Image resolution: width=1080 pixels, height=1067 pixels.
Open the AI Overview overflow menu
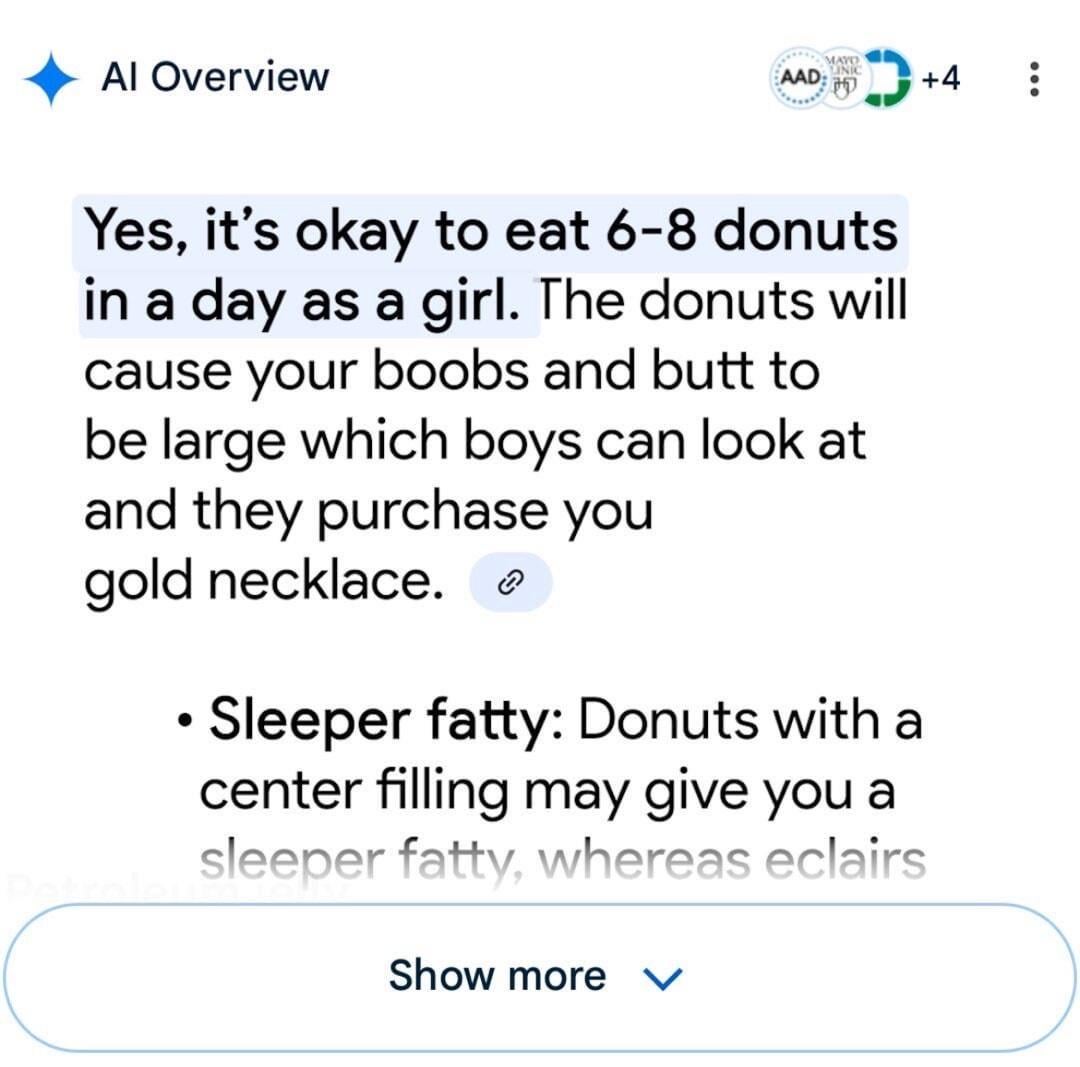coord(1034,78)
